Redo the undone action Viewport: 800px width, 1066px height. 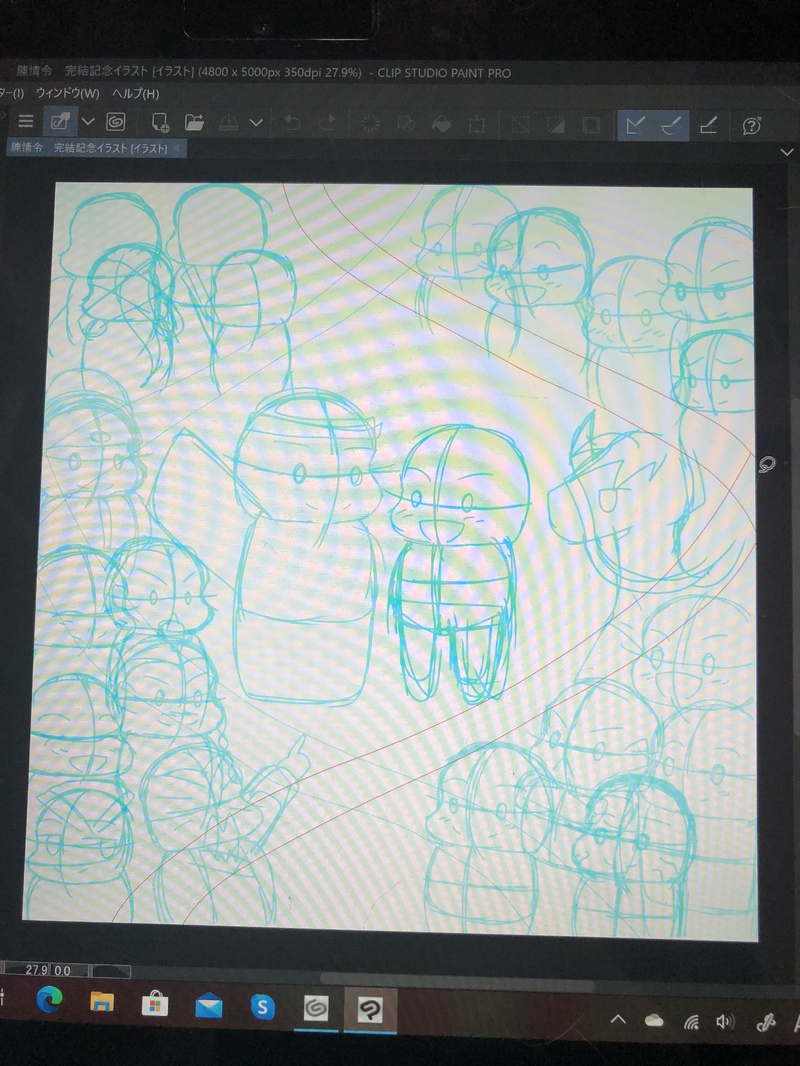(x=327, y=124)
